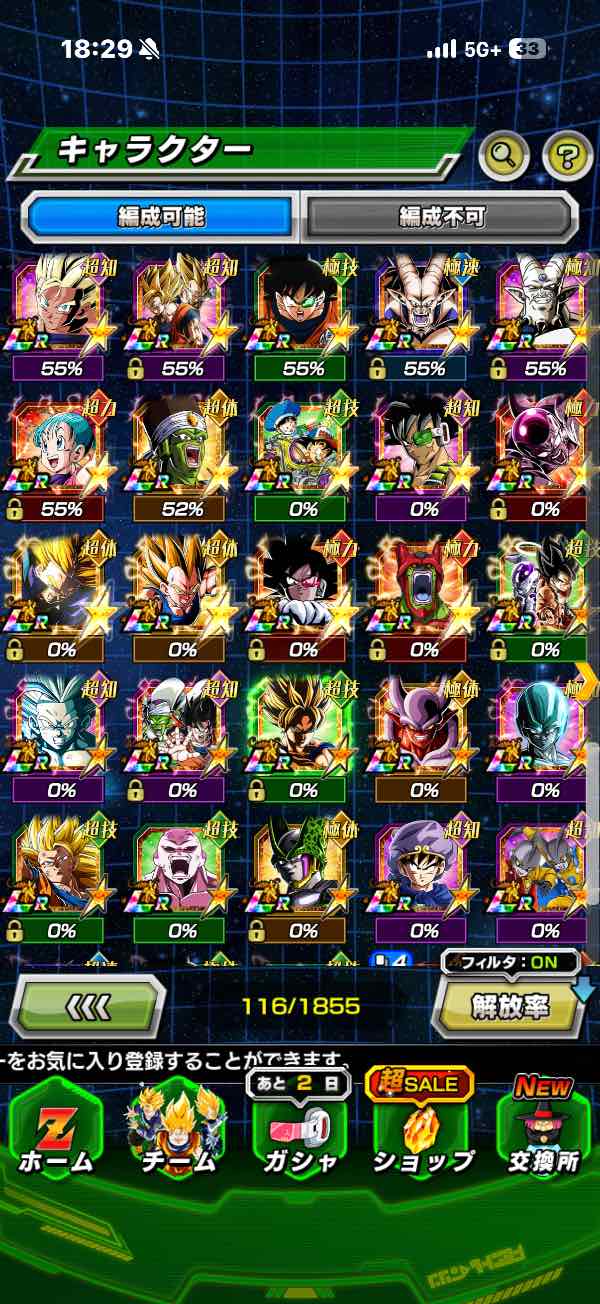
Task: Switch to the 編成不可 tab
Action: 441,216
